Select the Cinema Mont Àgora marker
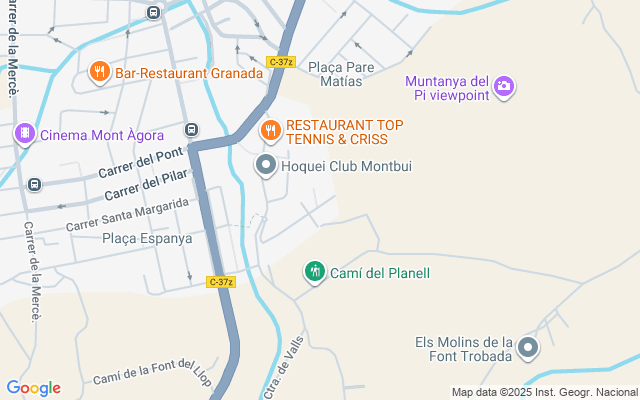The height and width of the screenshot is (400, 640). coord(24,132)
